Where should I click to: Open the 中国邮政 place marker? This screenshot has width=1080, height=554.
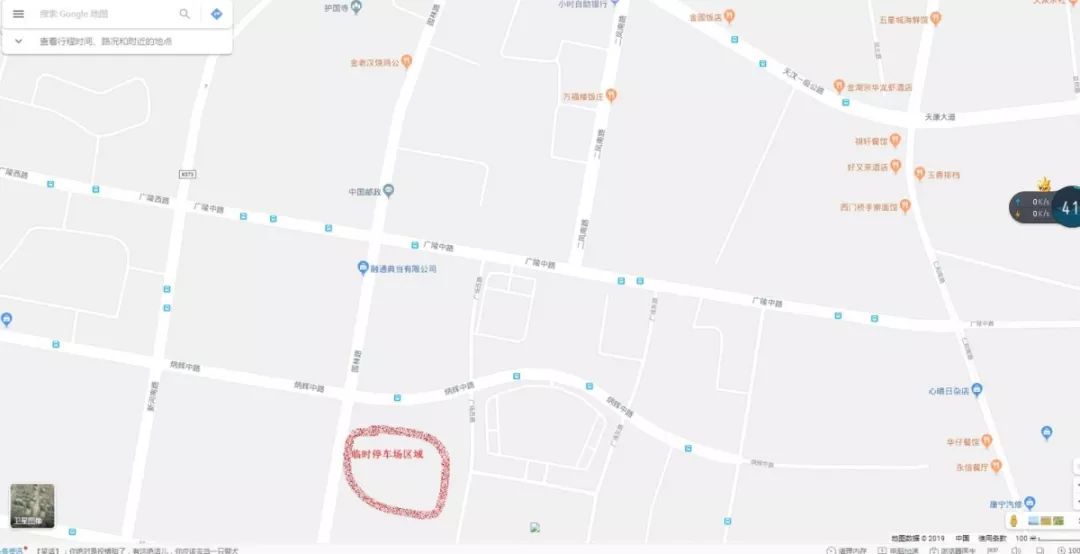(x=389, y=191)
